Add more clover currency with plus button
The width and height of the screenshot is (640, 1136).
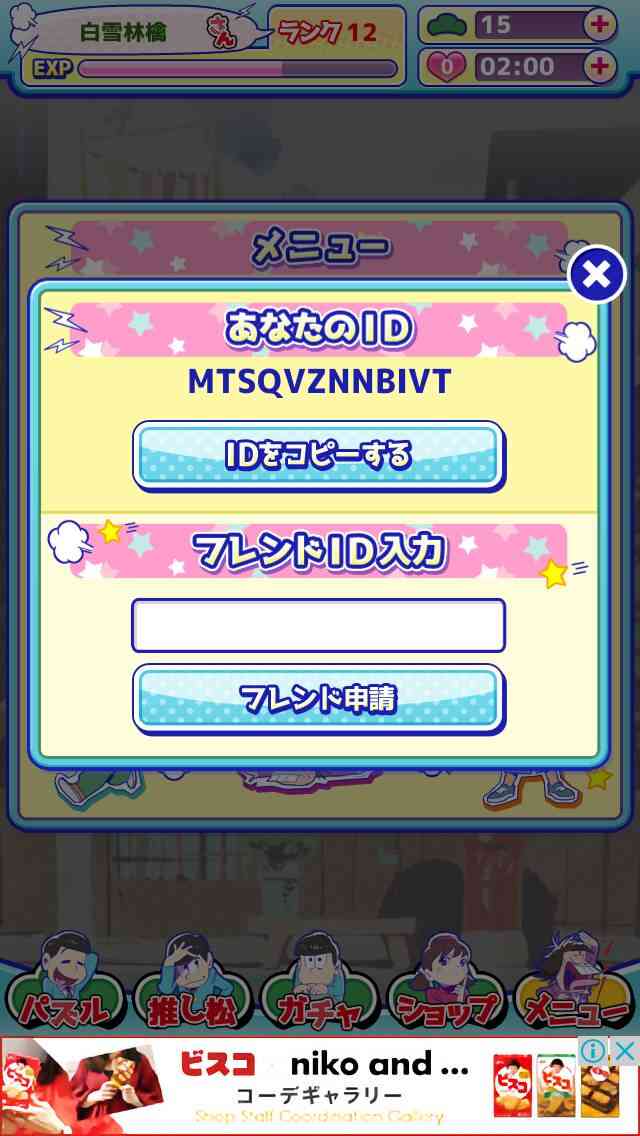coord(599,25)
